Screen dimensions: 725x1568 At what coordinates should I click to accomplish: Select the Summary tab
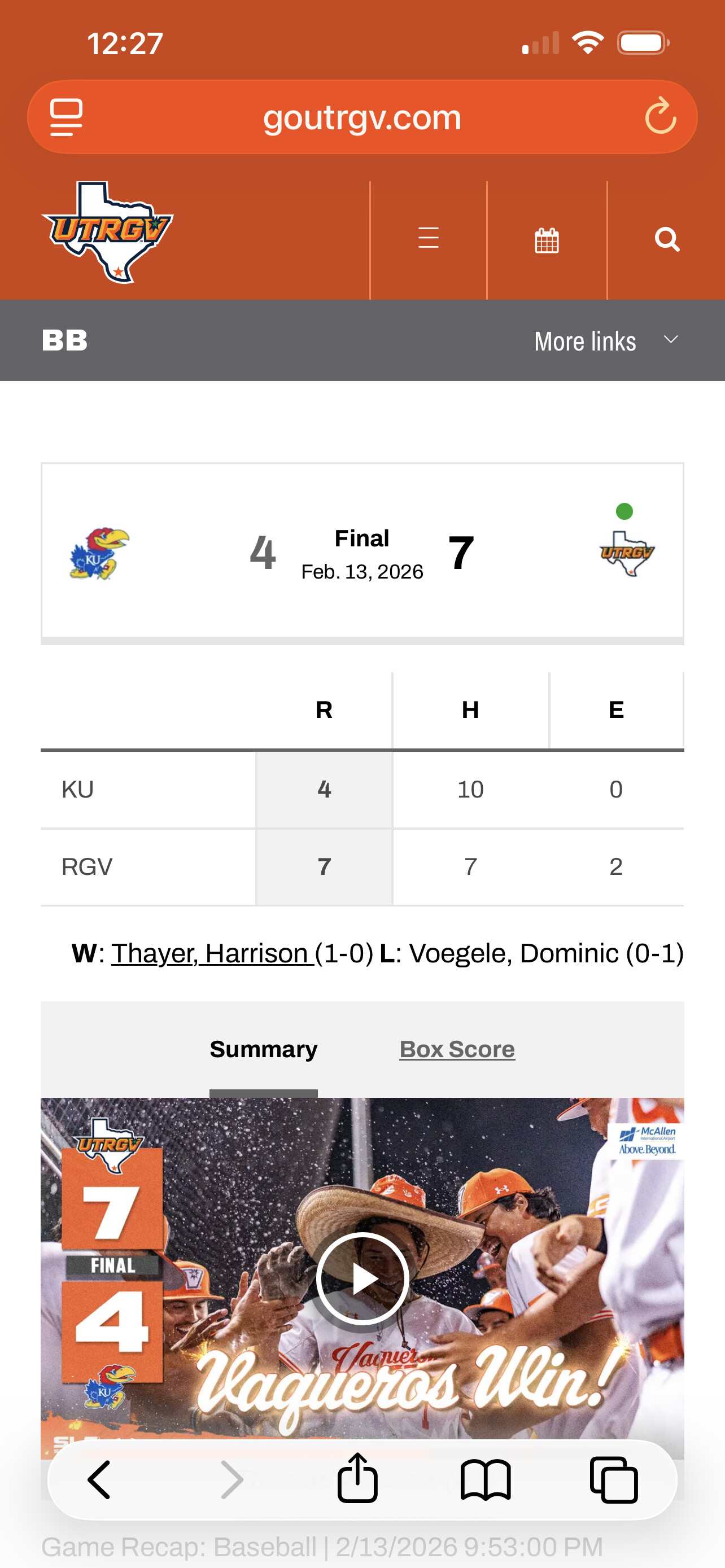point(264,1049)
